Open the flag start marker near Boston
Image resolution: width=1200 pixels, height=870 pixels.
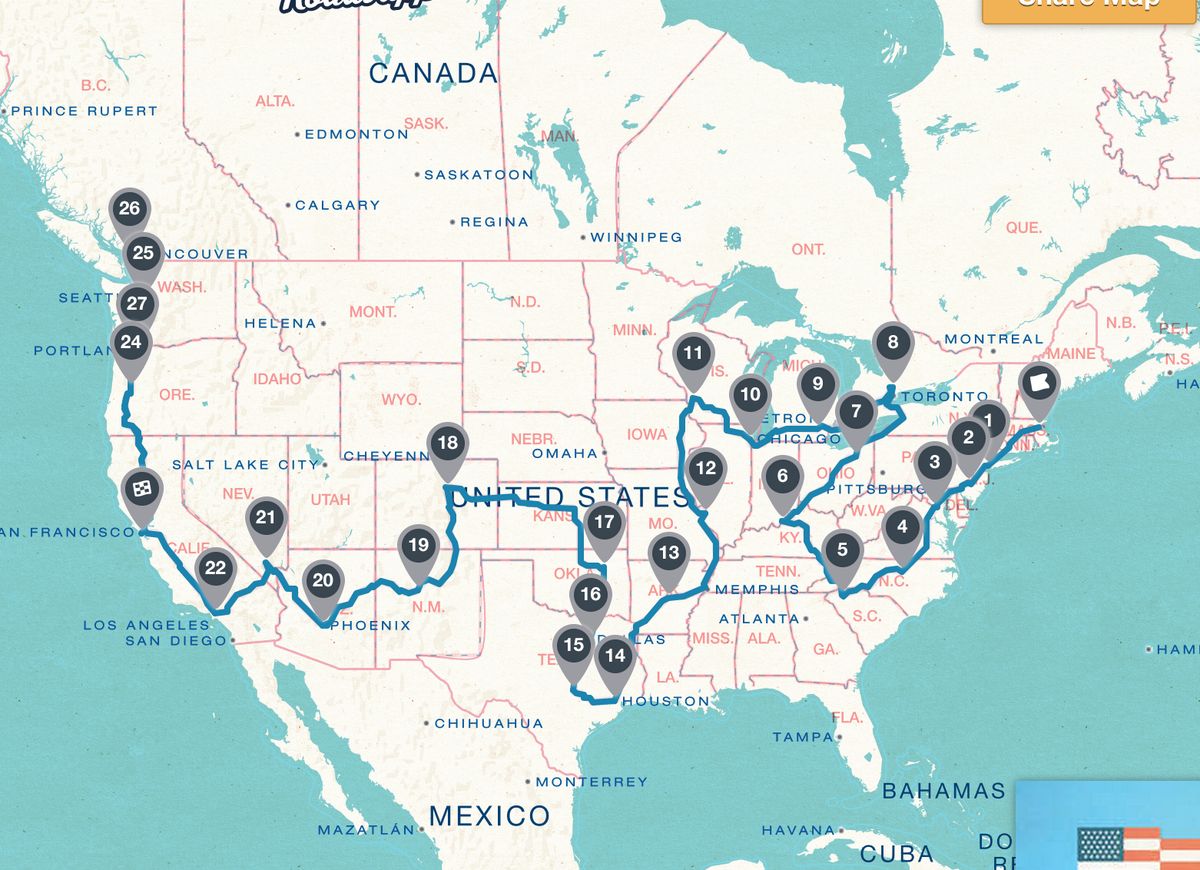pos(1039,384)
